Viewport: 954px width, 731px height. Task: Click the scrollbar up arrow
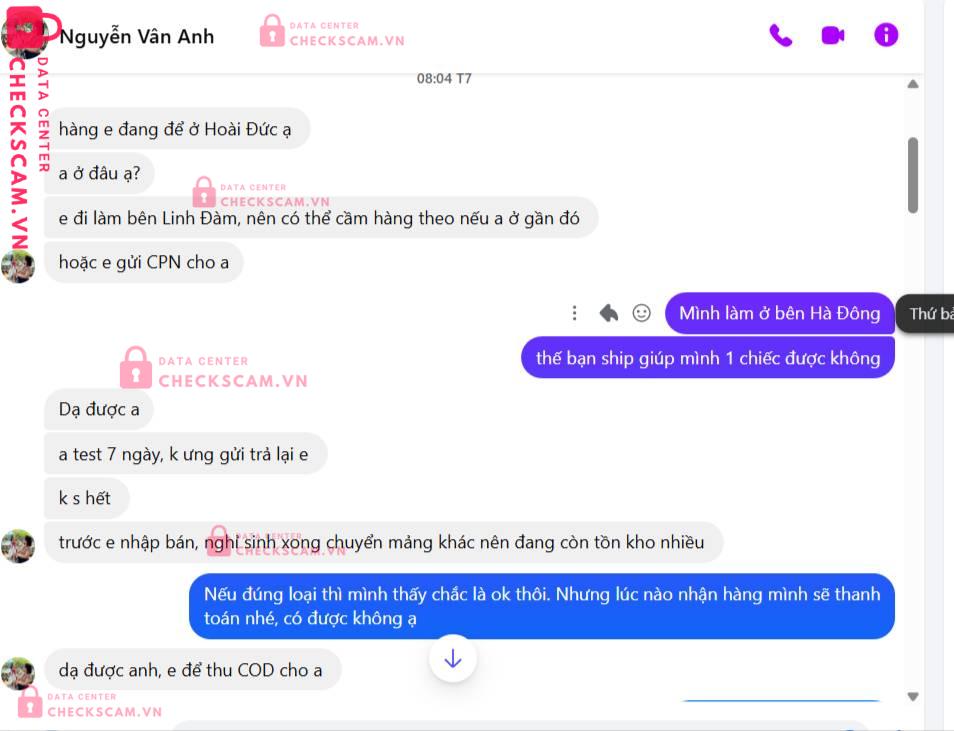point(913,84)
